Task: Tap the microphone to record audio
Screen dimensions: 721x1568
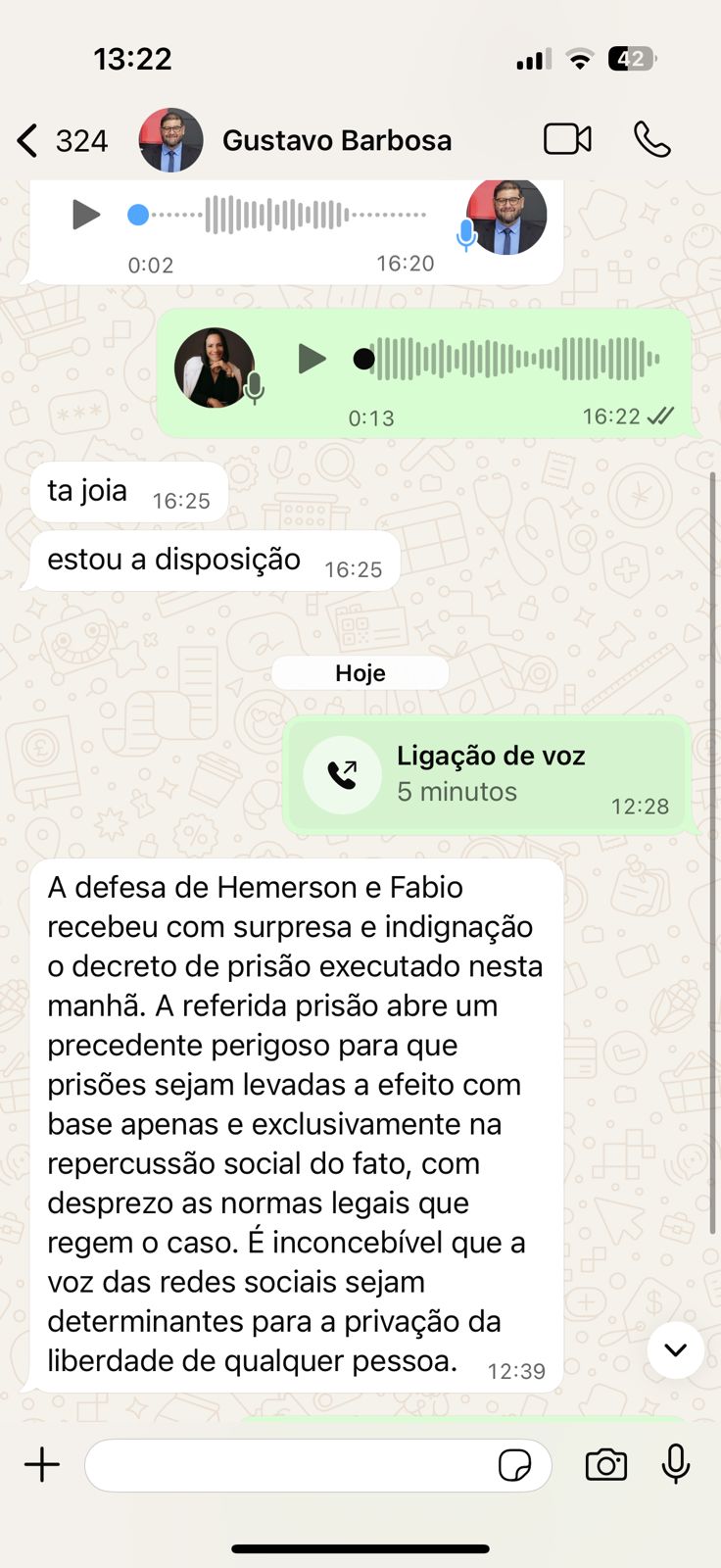Action: tap(675, 1465)
